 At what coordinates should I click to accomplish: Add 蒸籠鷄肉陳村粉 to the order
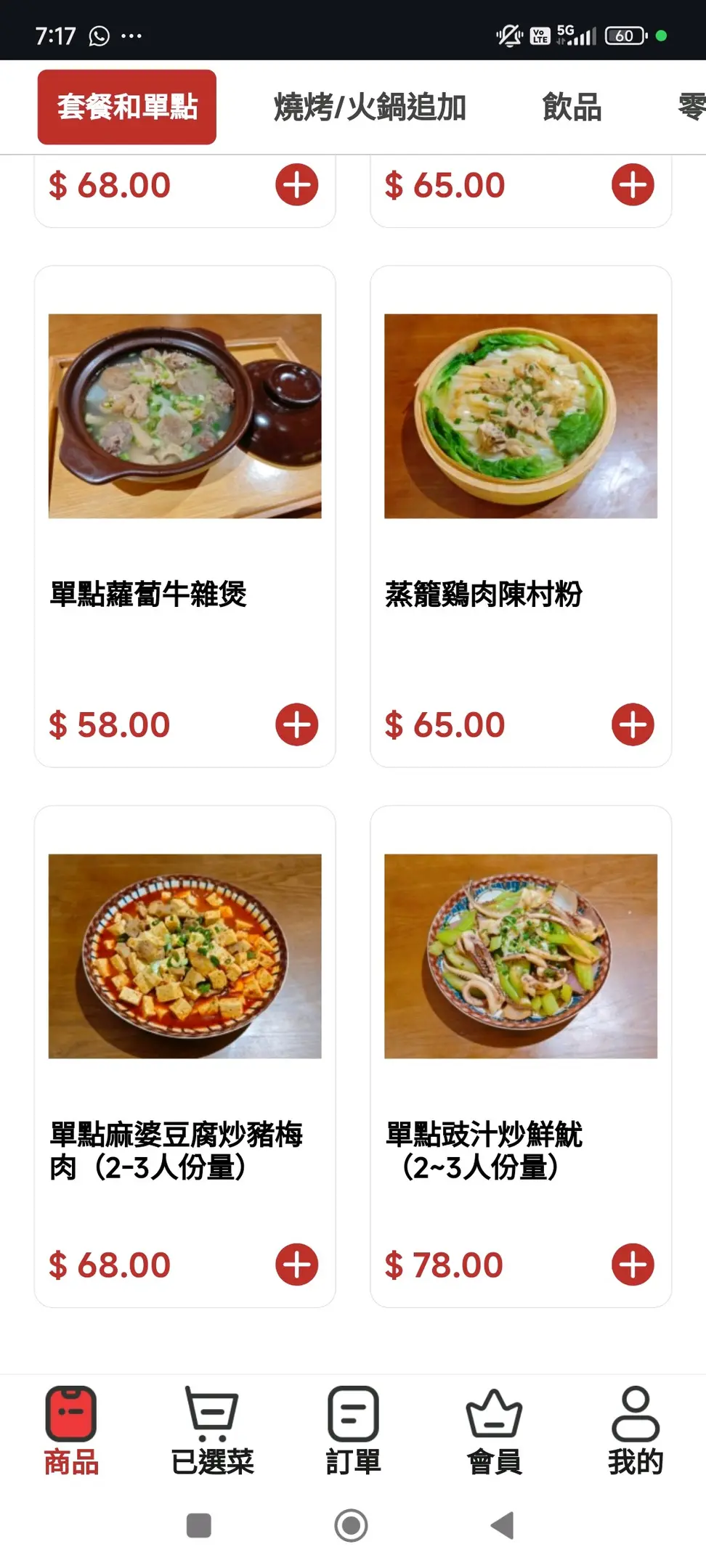[633, 724]
